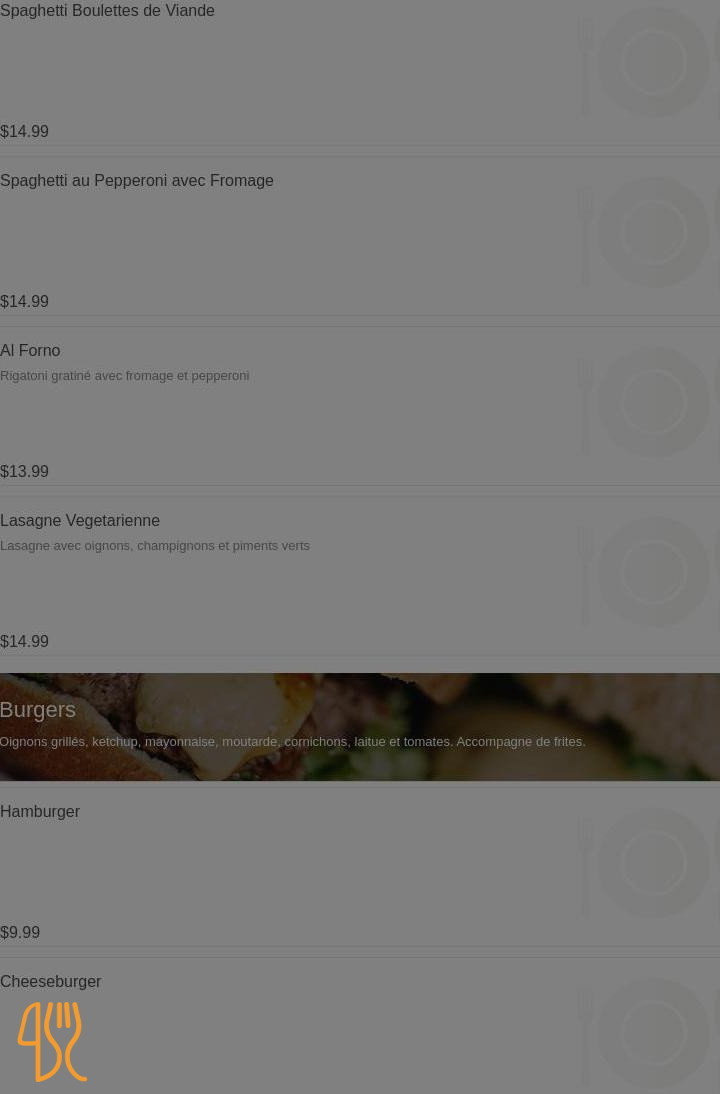720x1094 pixels.
Task: Select Spaghetti au Pepperoni avec Fromage
Action: point(137,181)
